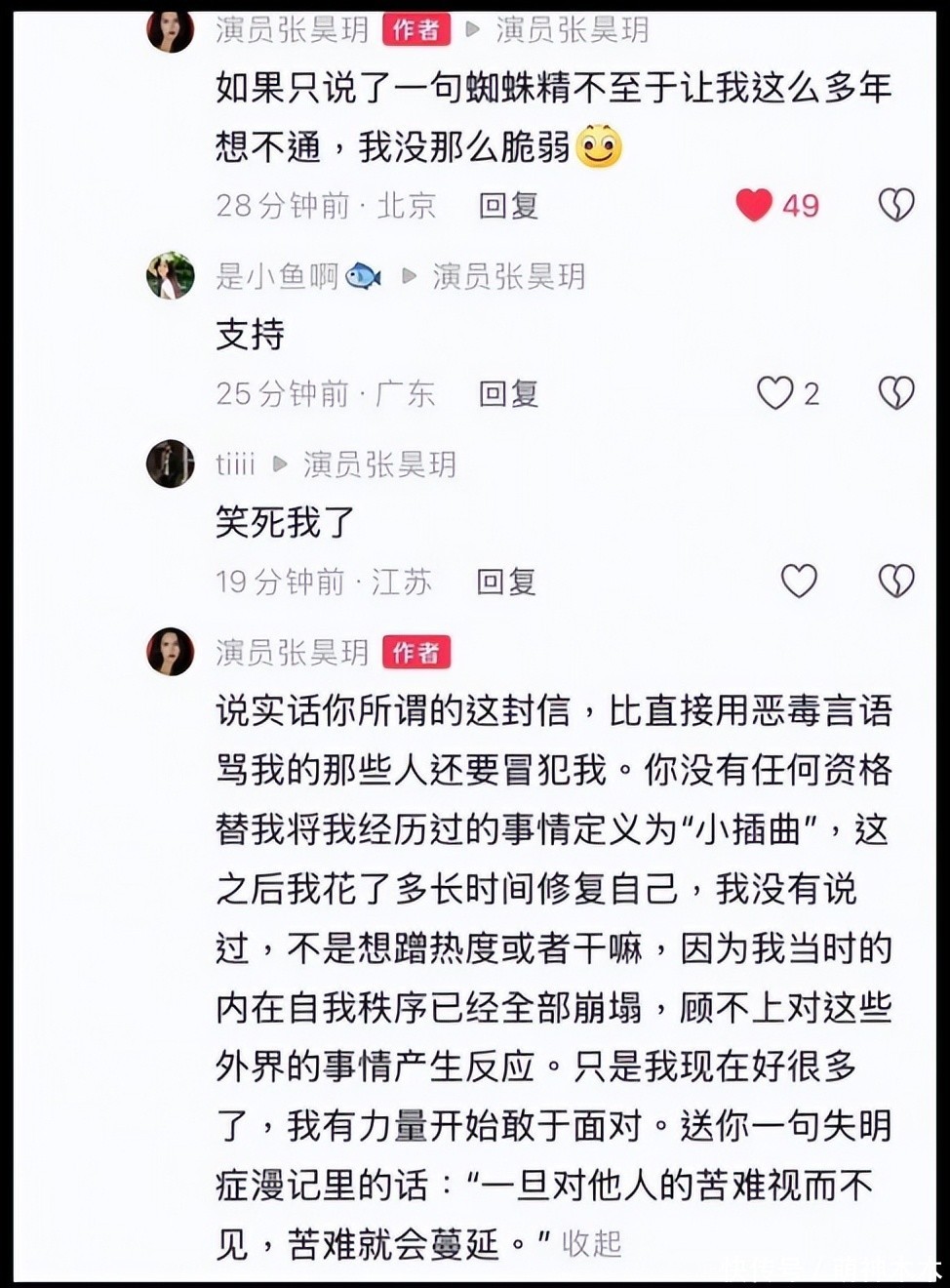Reply to the 28分钟前 北京 comment
Image resolution: width=950 pixels, height=1288 pixels.
tap(508, 206)
